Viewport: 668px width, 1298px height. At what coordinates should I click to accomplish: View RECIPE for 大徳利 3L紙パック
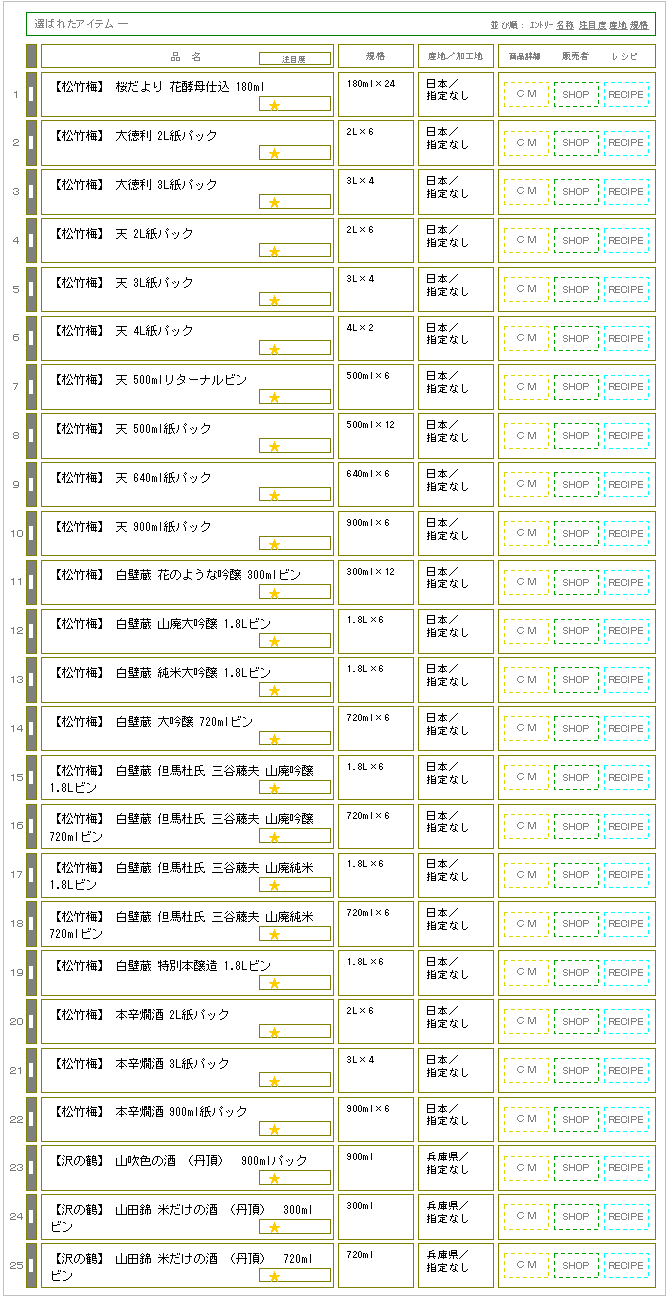(x=626, y=192)
